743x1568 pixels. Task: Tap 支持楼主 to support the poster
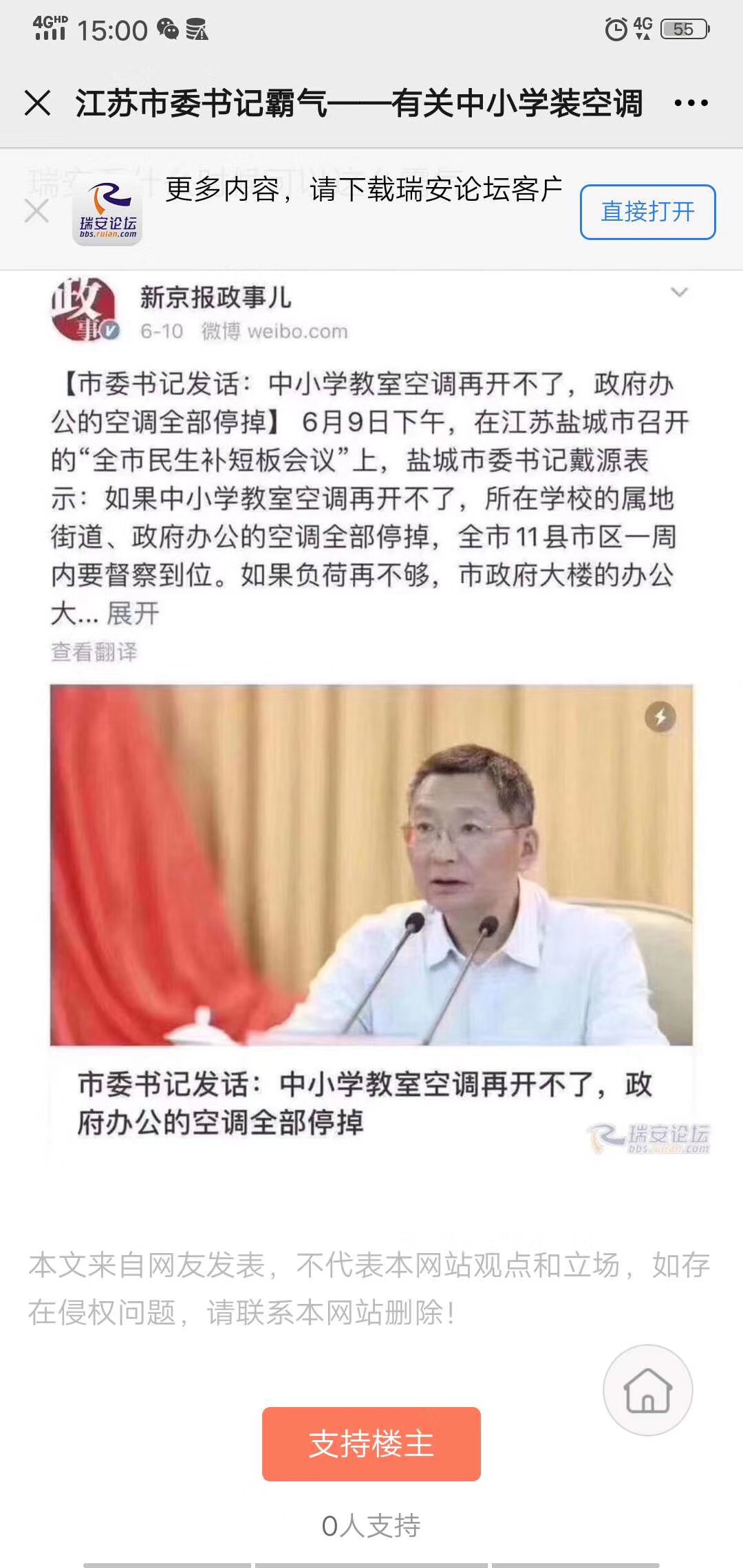(371, 1444)
